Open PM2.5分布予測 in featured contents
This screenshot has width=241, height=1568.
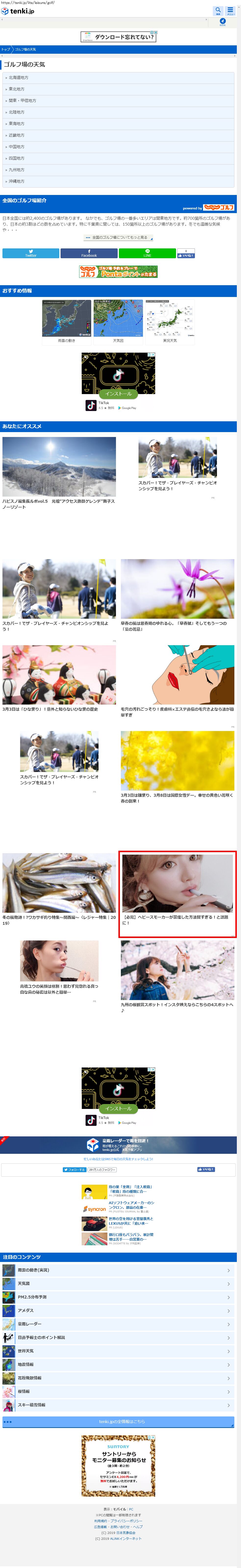(119, 1297)
